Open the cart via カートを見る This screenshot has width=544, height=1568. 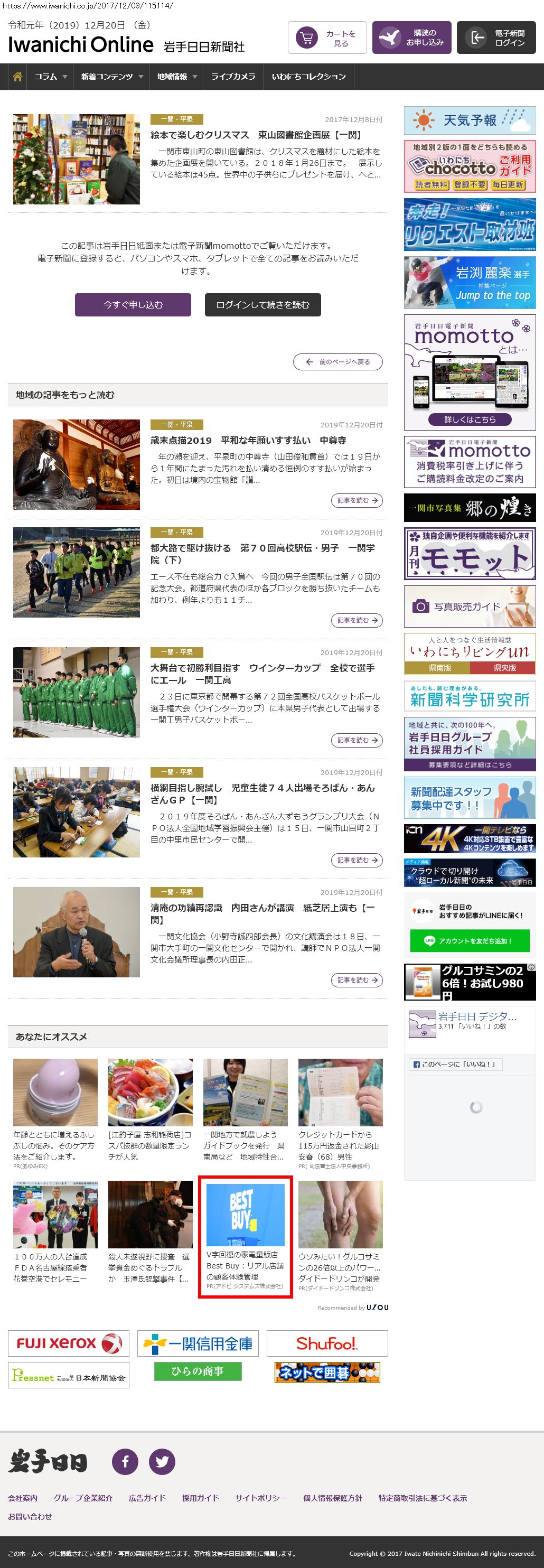click(327, 39)
